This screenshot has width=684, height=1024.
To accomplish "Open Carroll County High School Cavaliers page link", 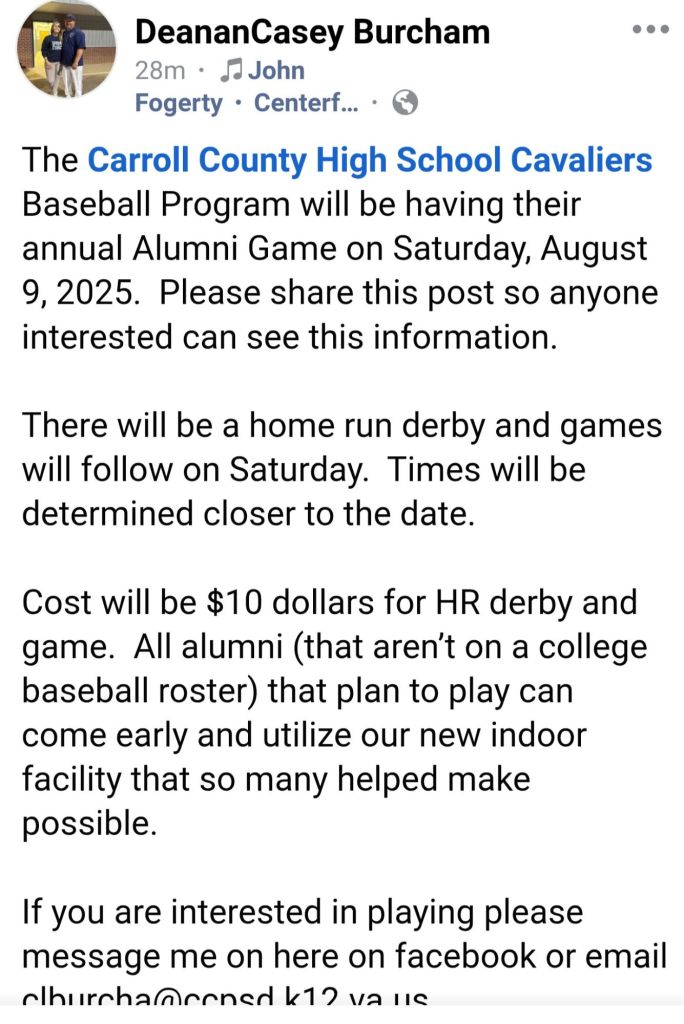I will coord(370,160).
